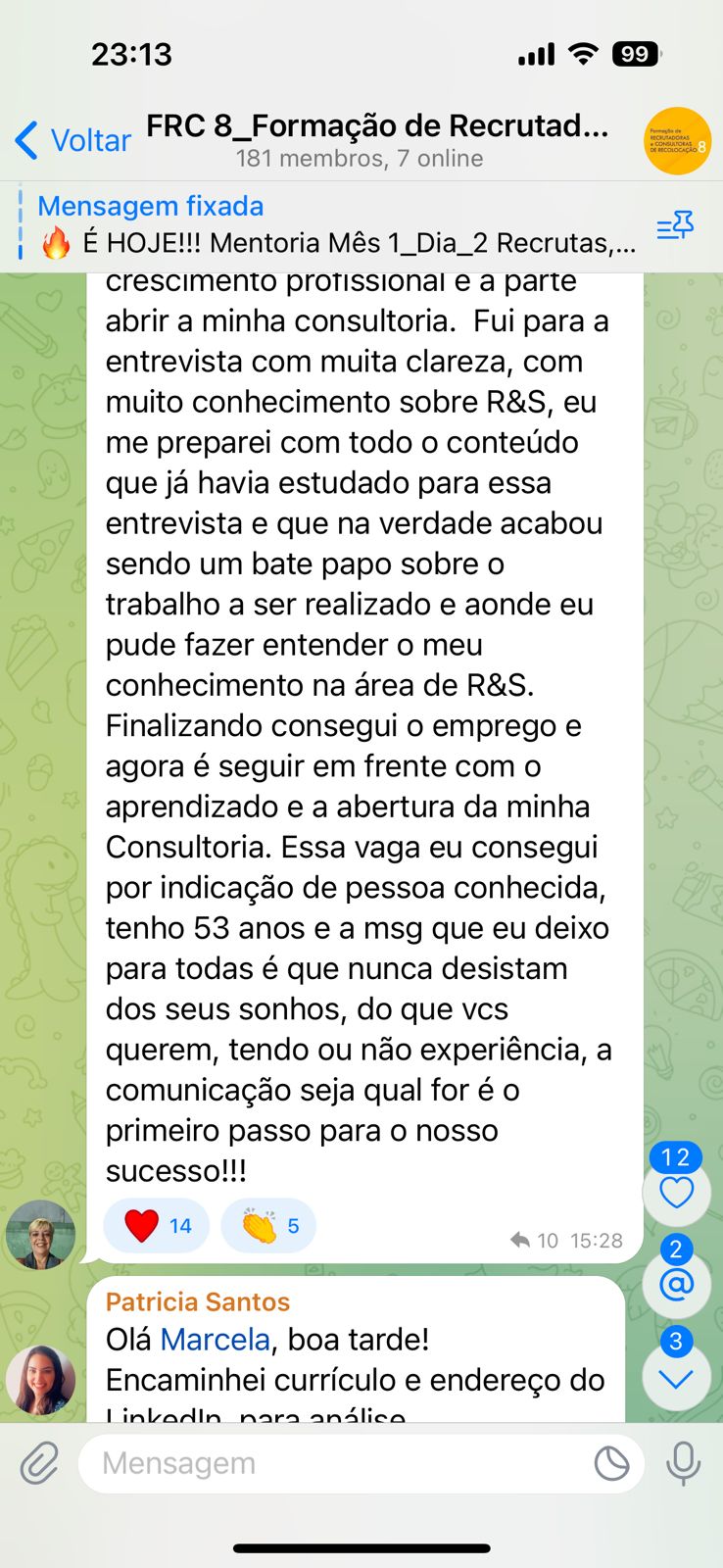Open the pinned message banner

click(338, 225)
